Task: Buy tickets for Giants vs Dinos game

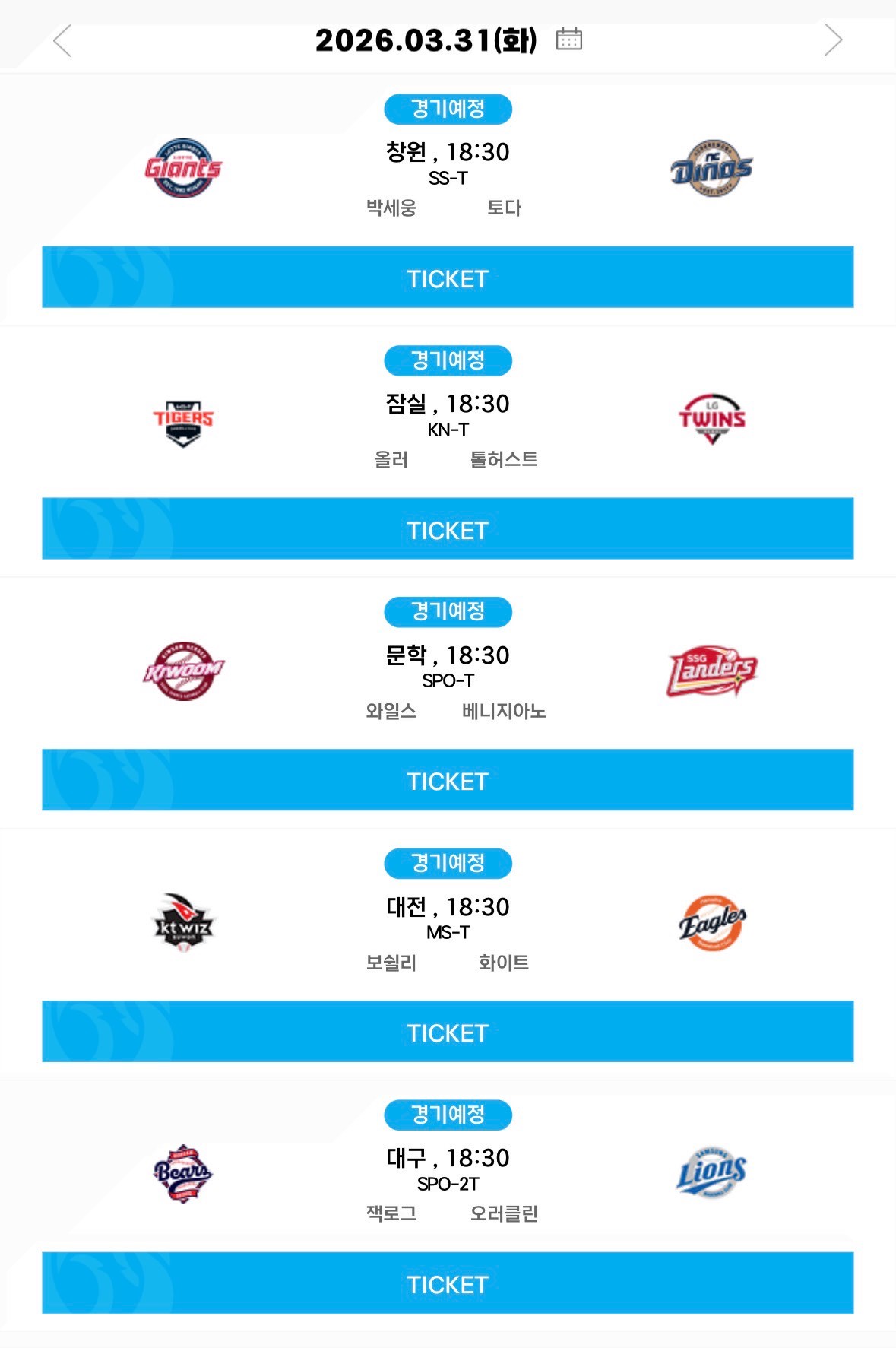Action: pyautogui.click(x=448, y=278)
